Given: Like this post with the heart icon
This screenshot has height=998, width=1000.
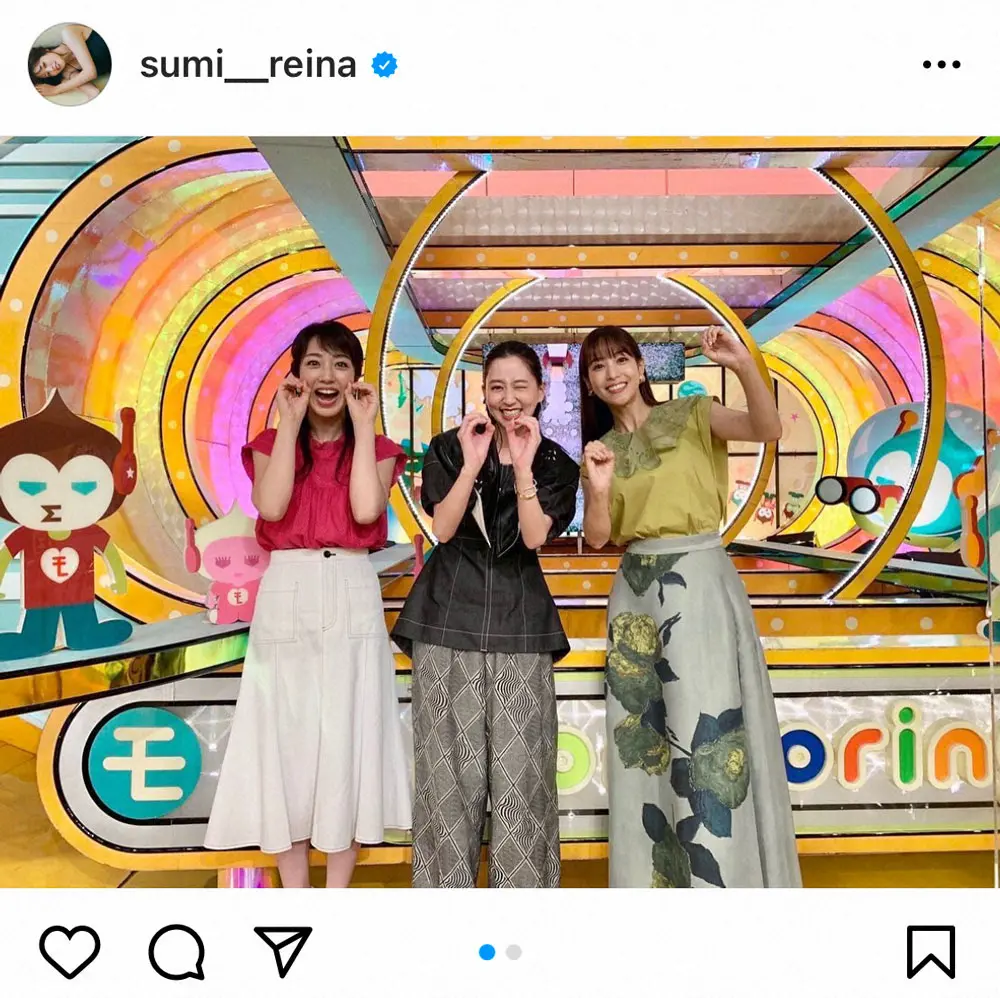Looking at the screenshot, I should [70, 951].
